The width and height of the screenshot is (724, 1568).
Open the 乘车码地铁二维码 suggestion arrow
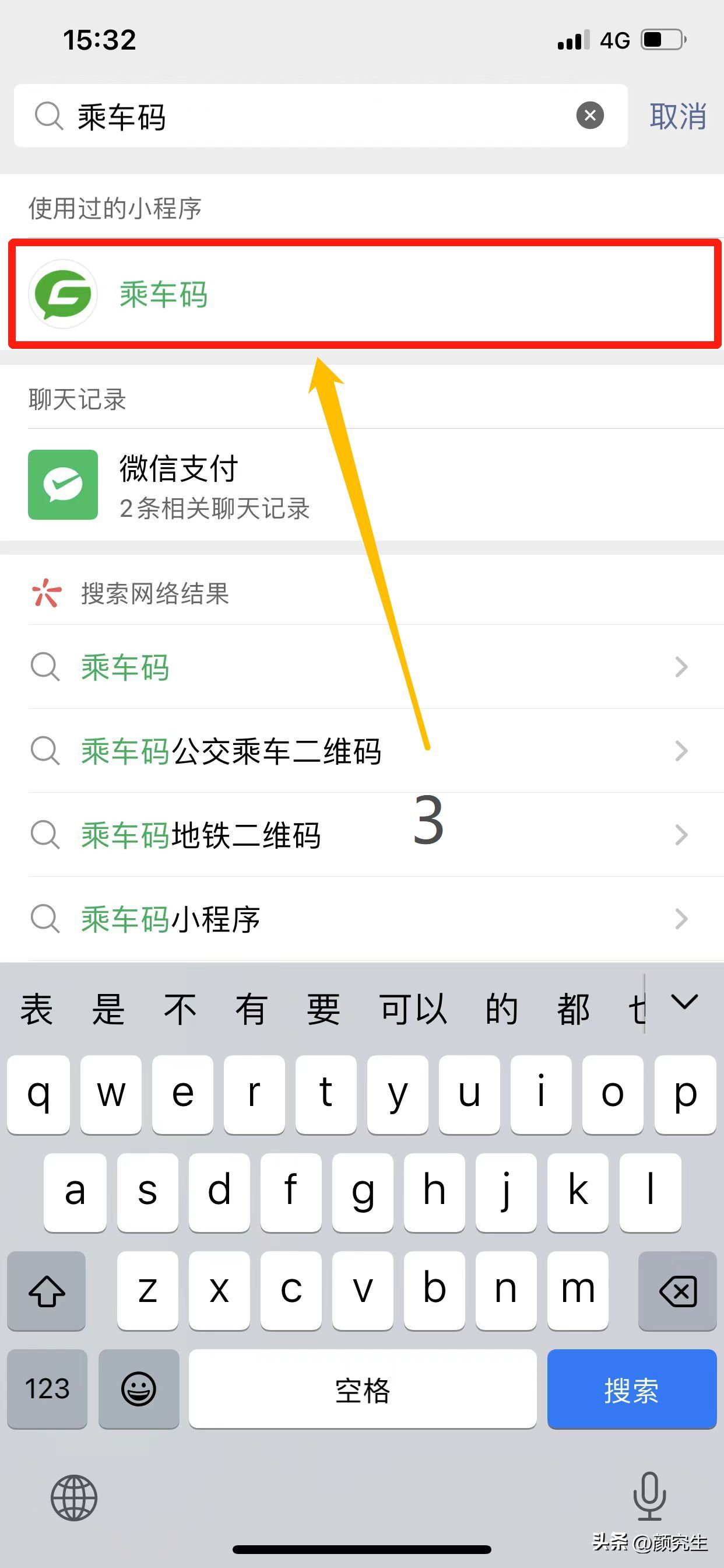pos(681,835)
